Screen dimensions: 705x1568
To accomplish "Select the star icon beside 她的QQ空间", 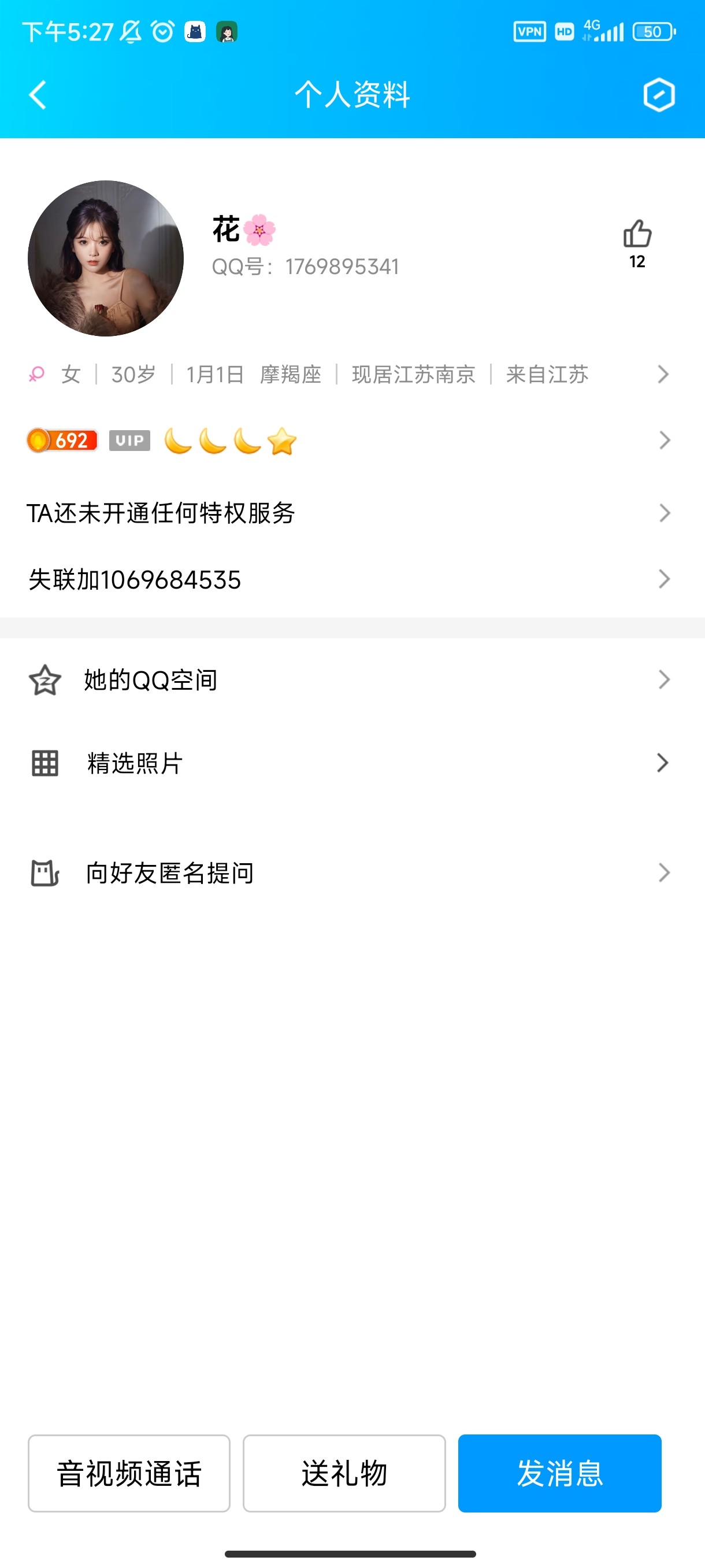I will 45,680.
